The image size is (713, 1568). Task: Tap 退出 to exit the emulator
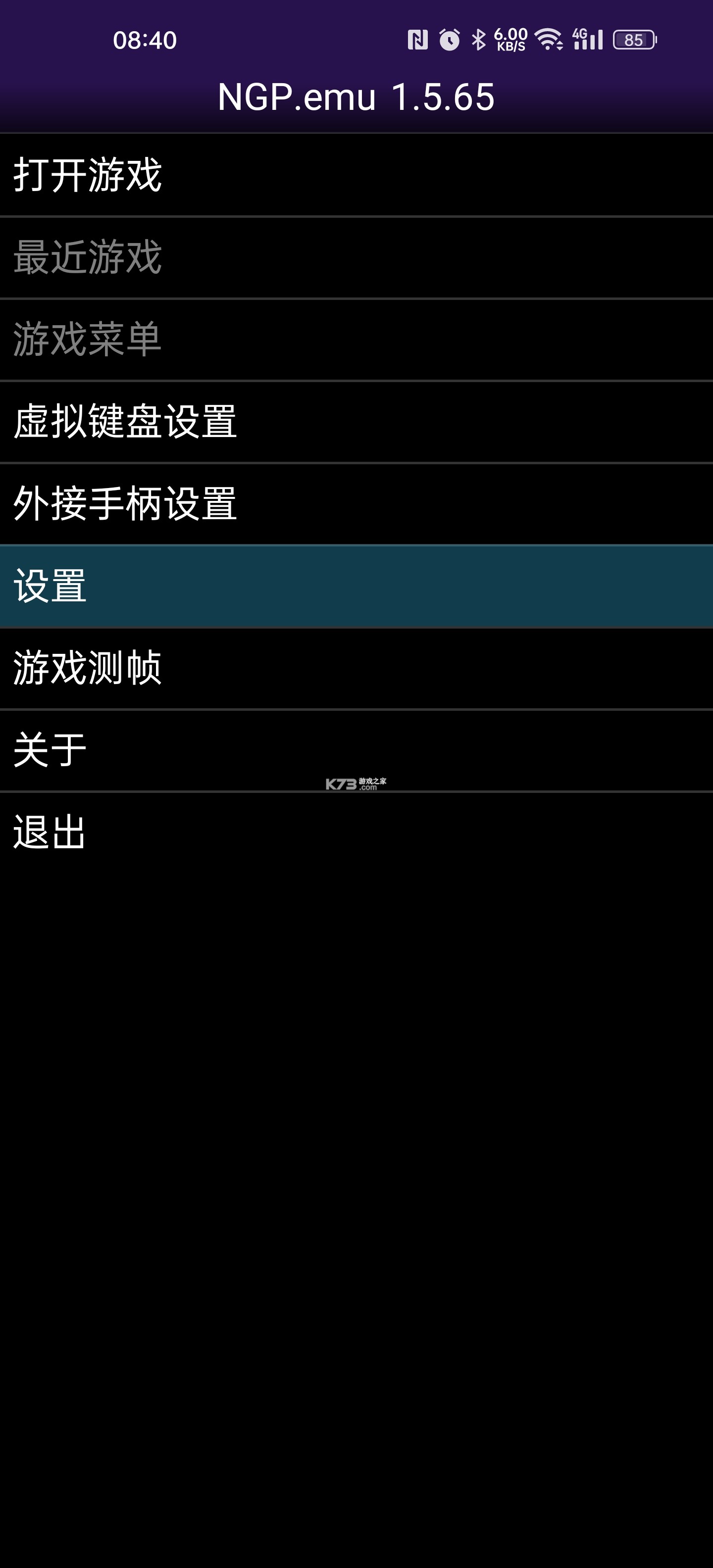point(356,833)
